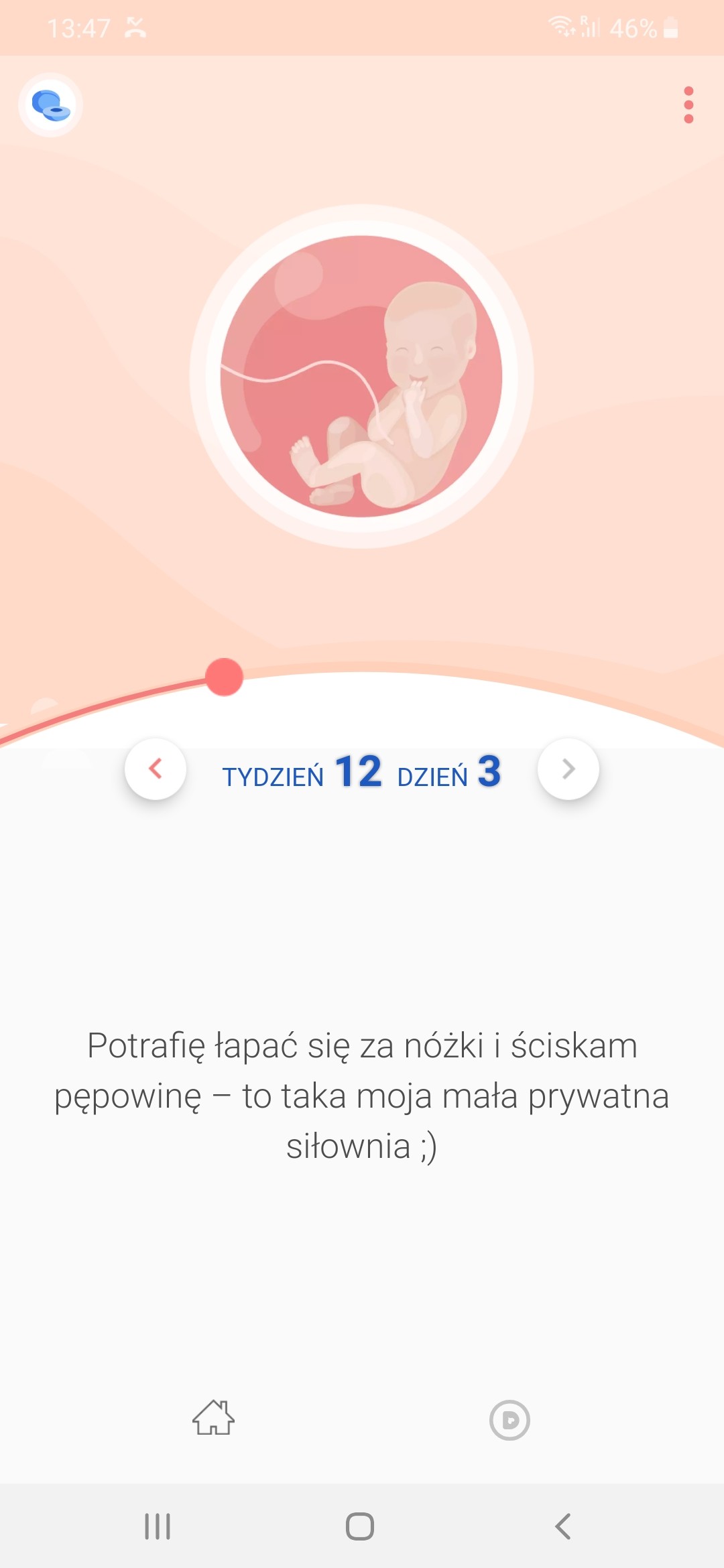Image resolution: width=724 pixels, height=1568 pixels.
Task: Open the home tab at the bottom
Action: 213,1418
